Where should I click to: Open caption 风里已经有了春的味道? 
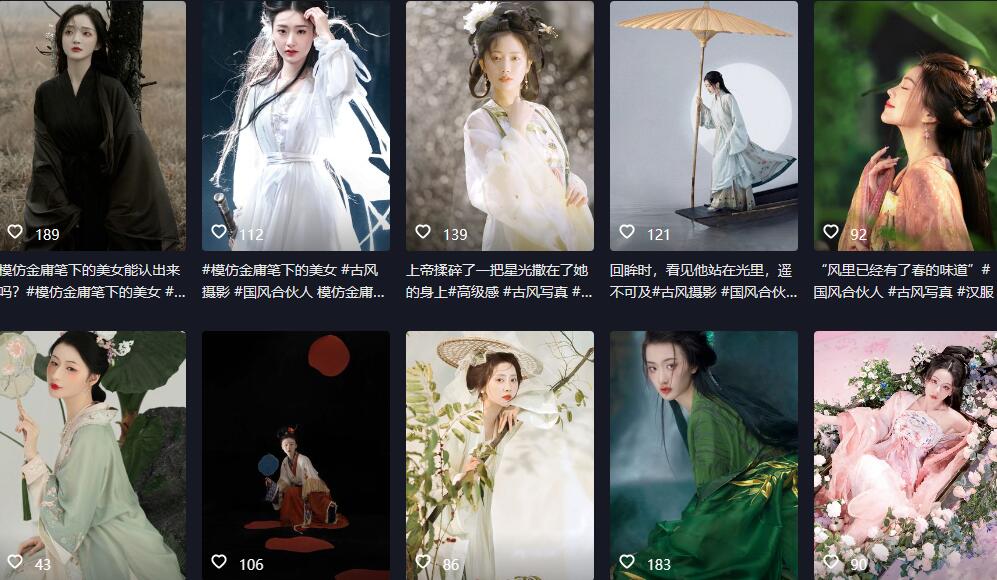(x=903, y=280)
